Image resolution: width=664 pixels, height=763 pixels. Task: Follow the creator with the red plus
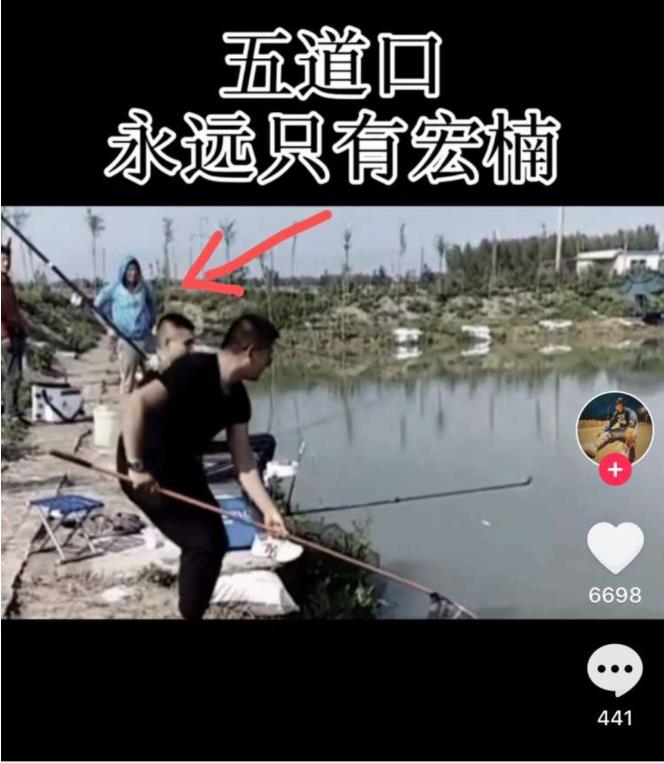(614, 470)
